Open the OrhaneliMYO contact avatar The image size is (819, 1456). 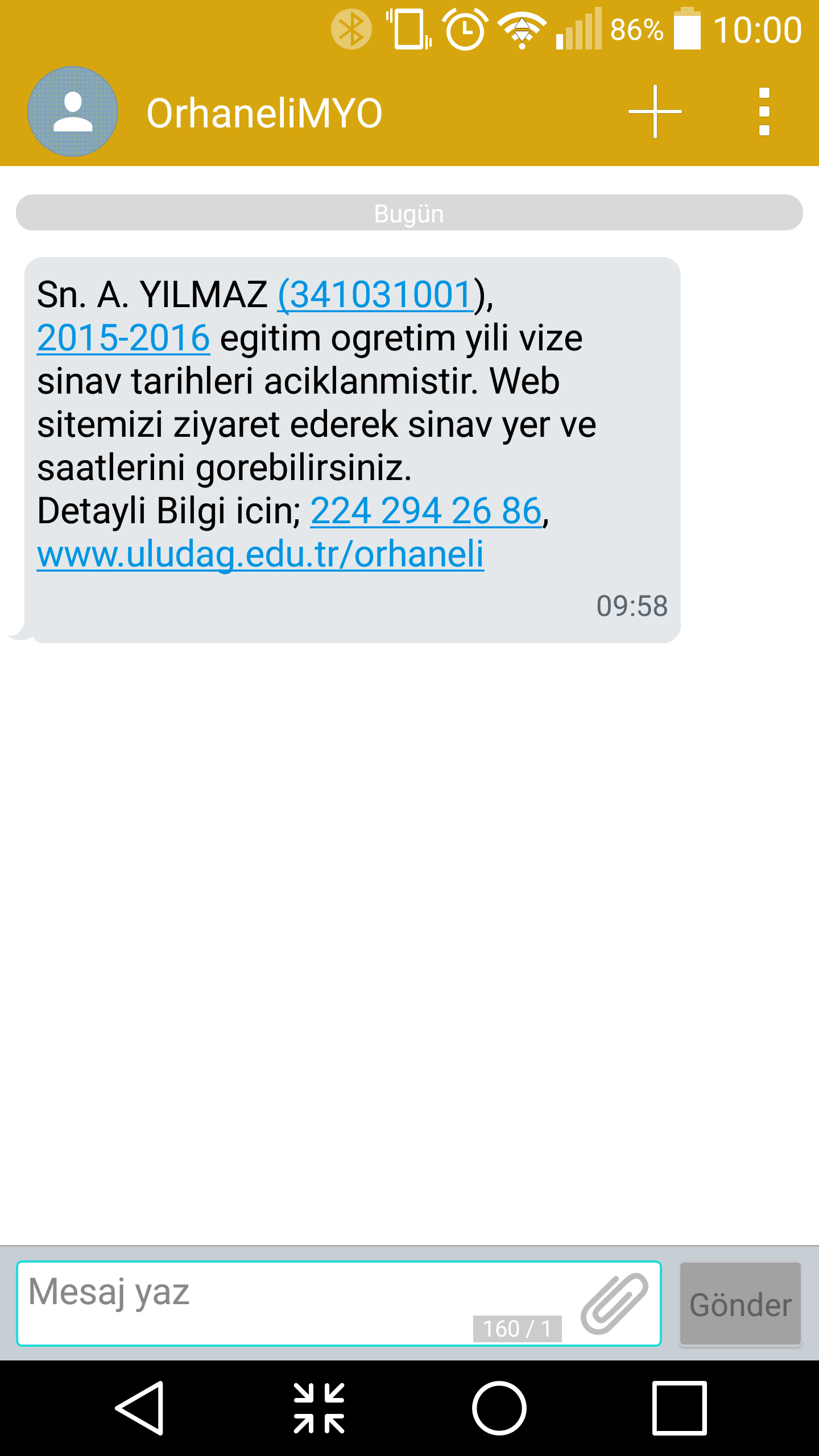click(x=73, y=111)
